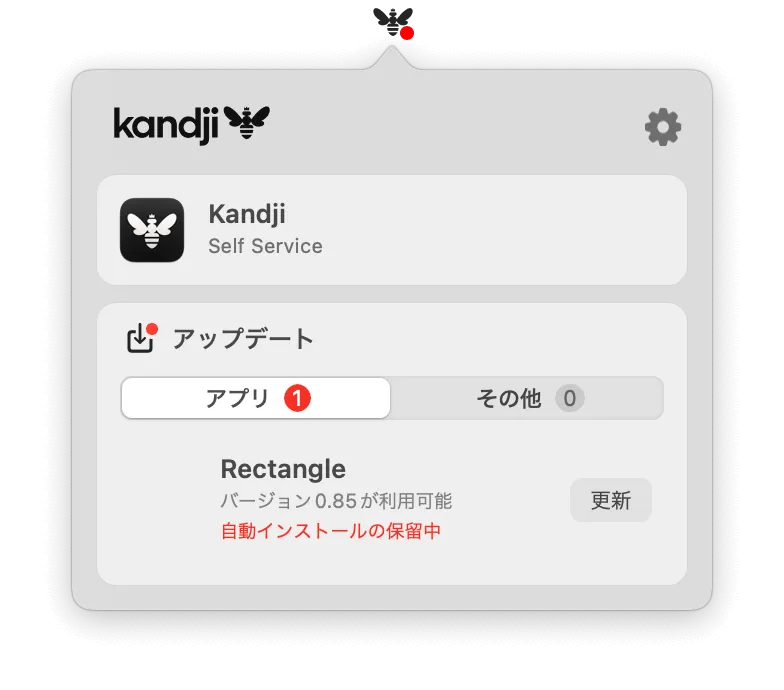784x690 pixels.
Task: Tap 更新 to update Rectangle
Action: (610, 500)
